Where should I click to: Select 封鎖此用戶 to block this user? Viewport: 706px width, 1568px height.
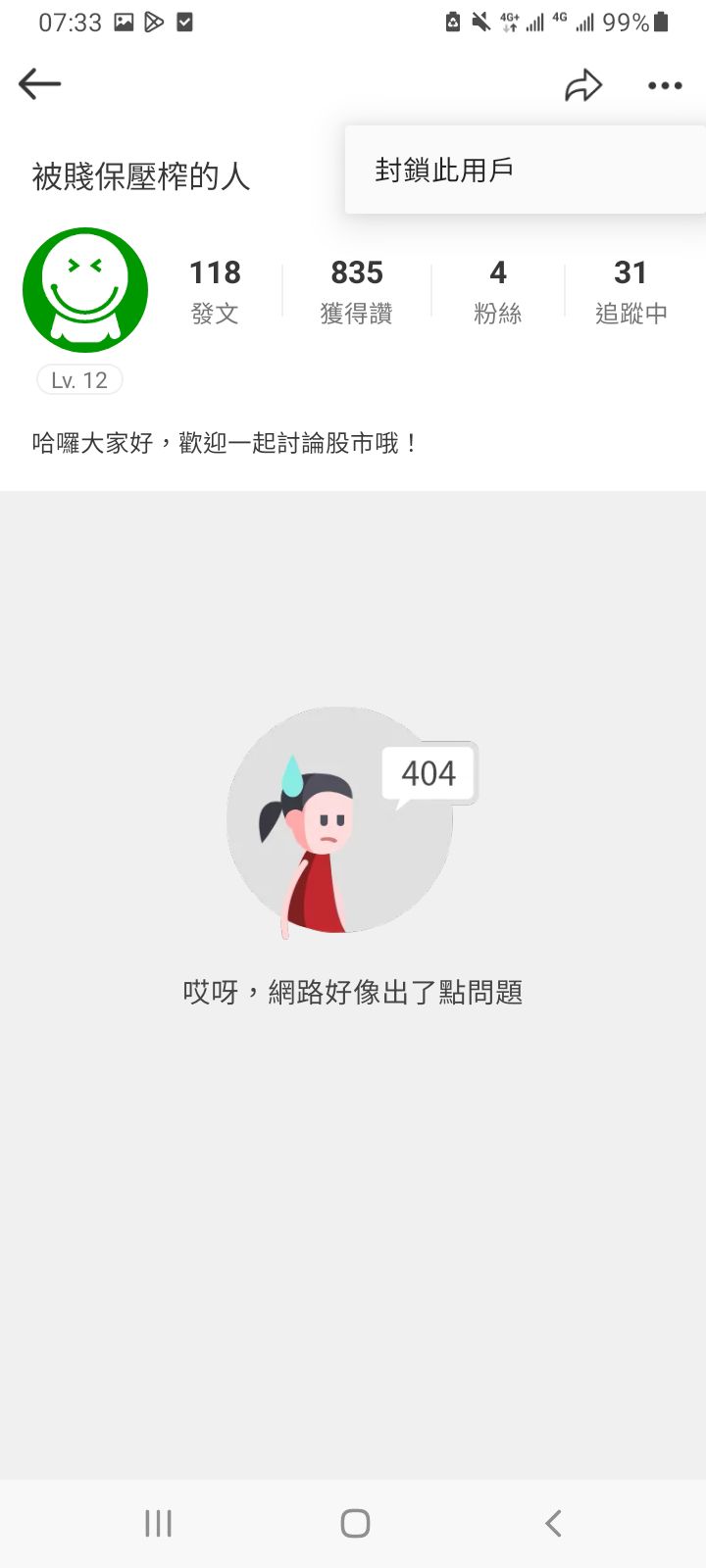click(442, 168)
